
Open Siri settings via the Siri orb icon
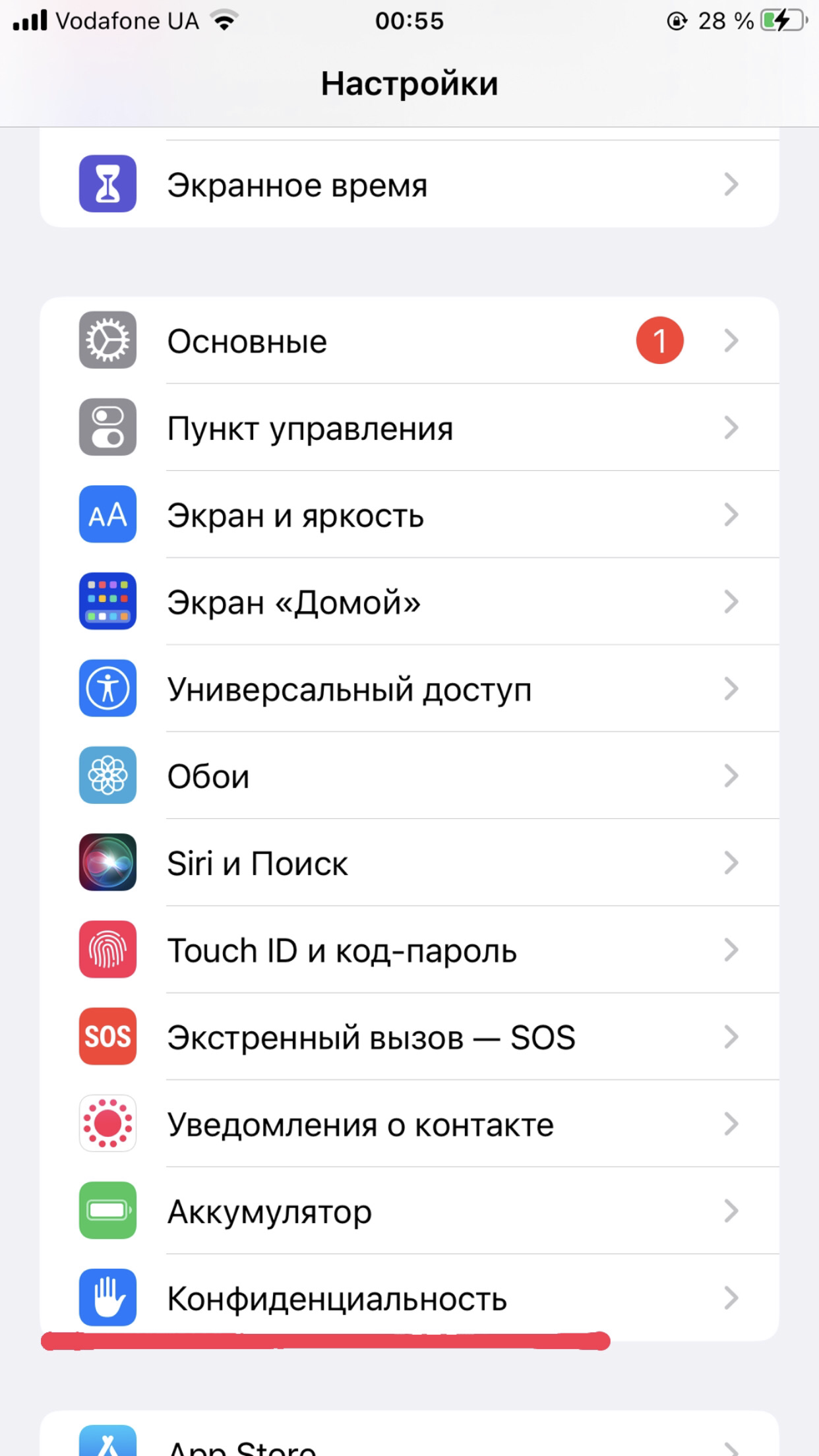pos(107,863)
